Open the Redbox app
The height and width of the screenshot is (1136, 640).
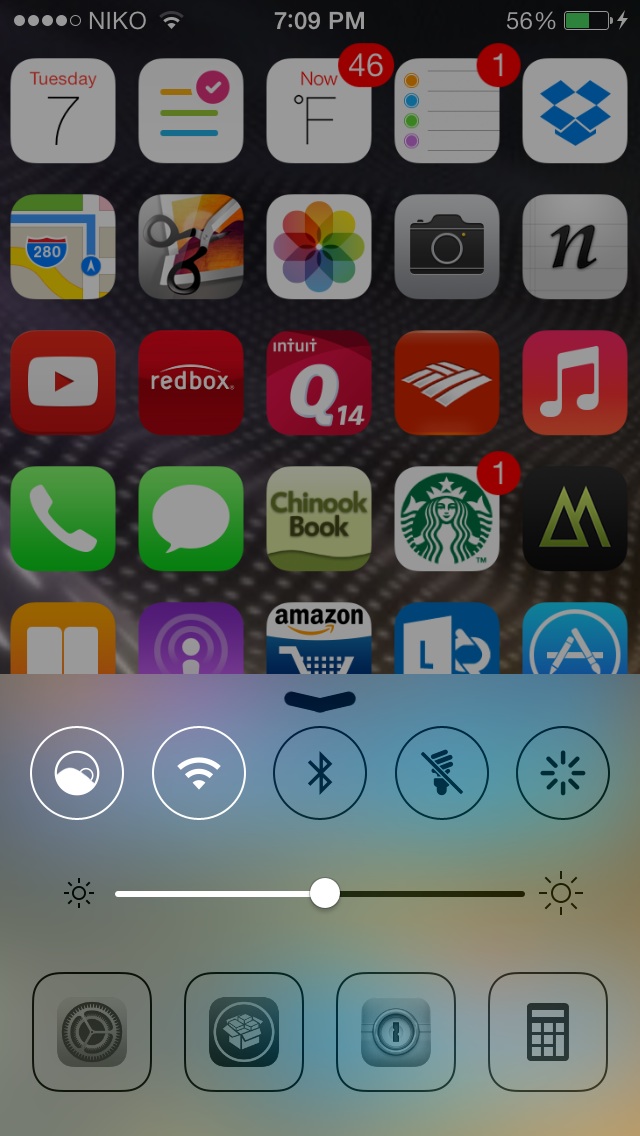click(191, 383)
